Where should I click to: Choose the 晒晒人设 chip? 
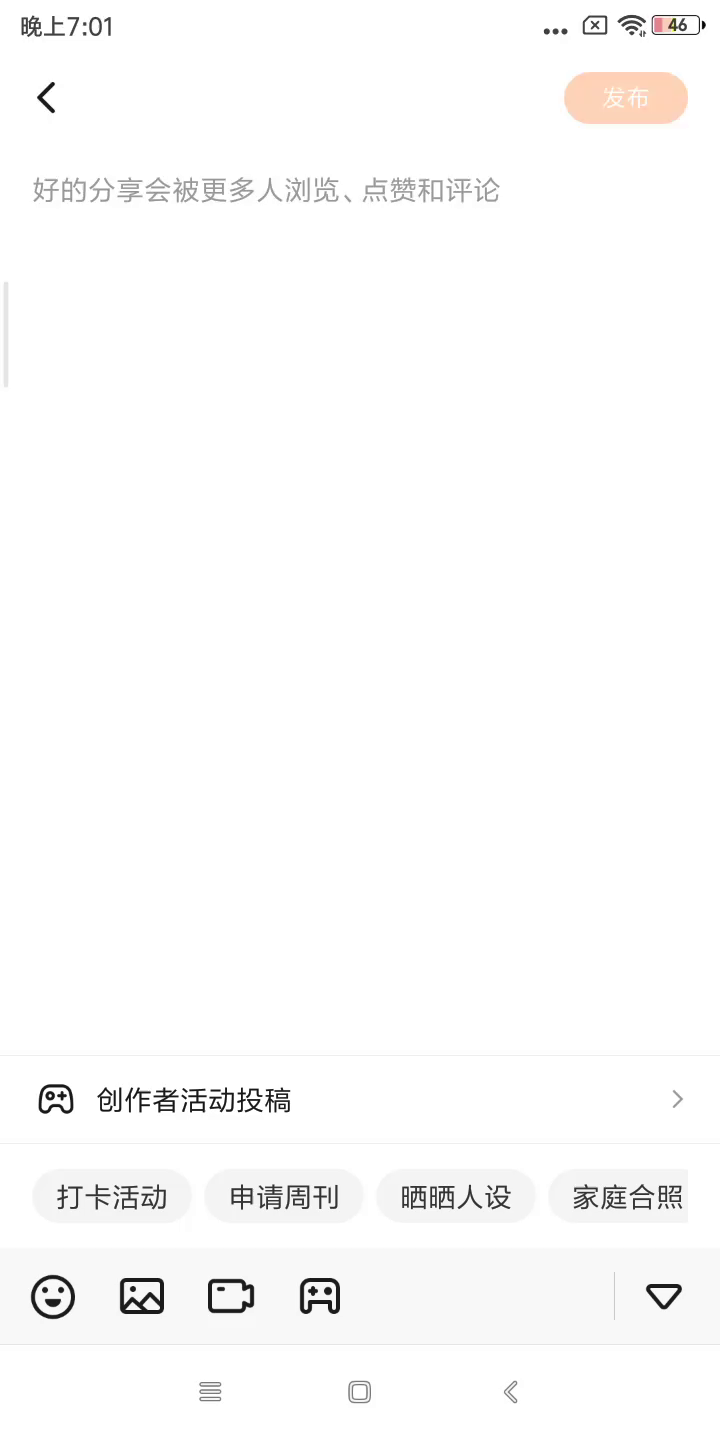click(456, 1197)
